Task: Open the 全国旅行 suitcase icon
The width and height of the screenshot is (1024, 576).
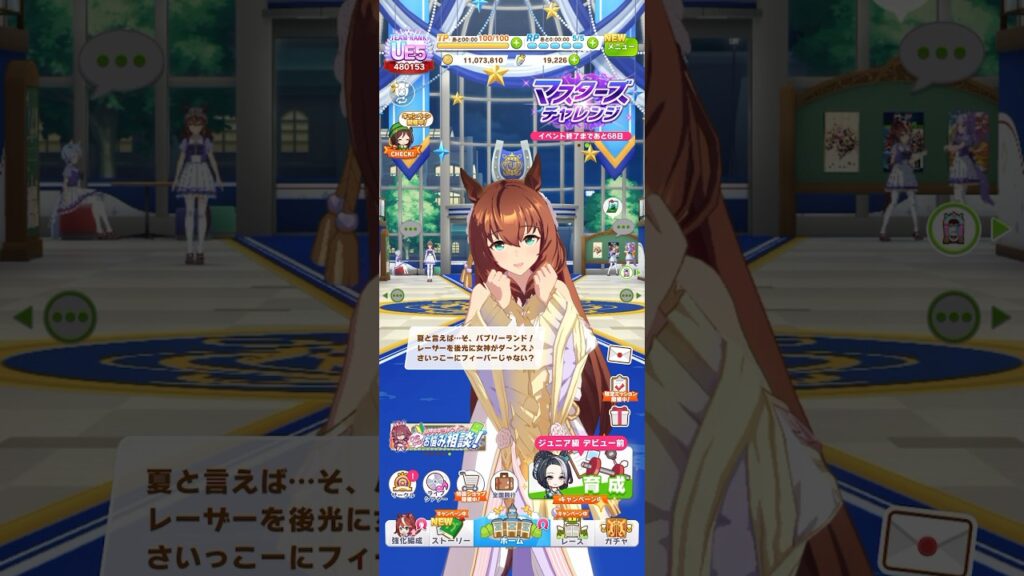Action: coord(503,484)
